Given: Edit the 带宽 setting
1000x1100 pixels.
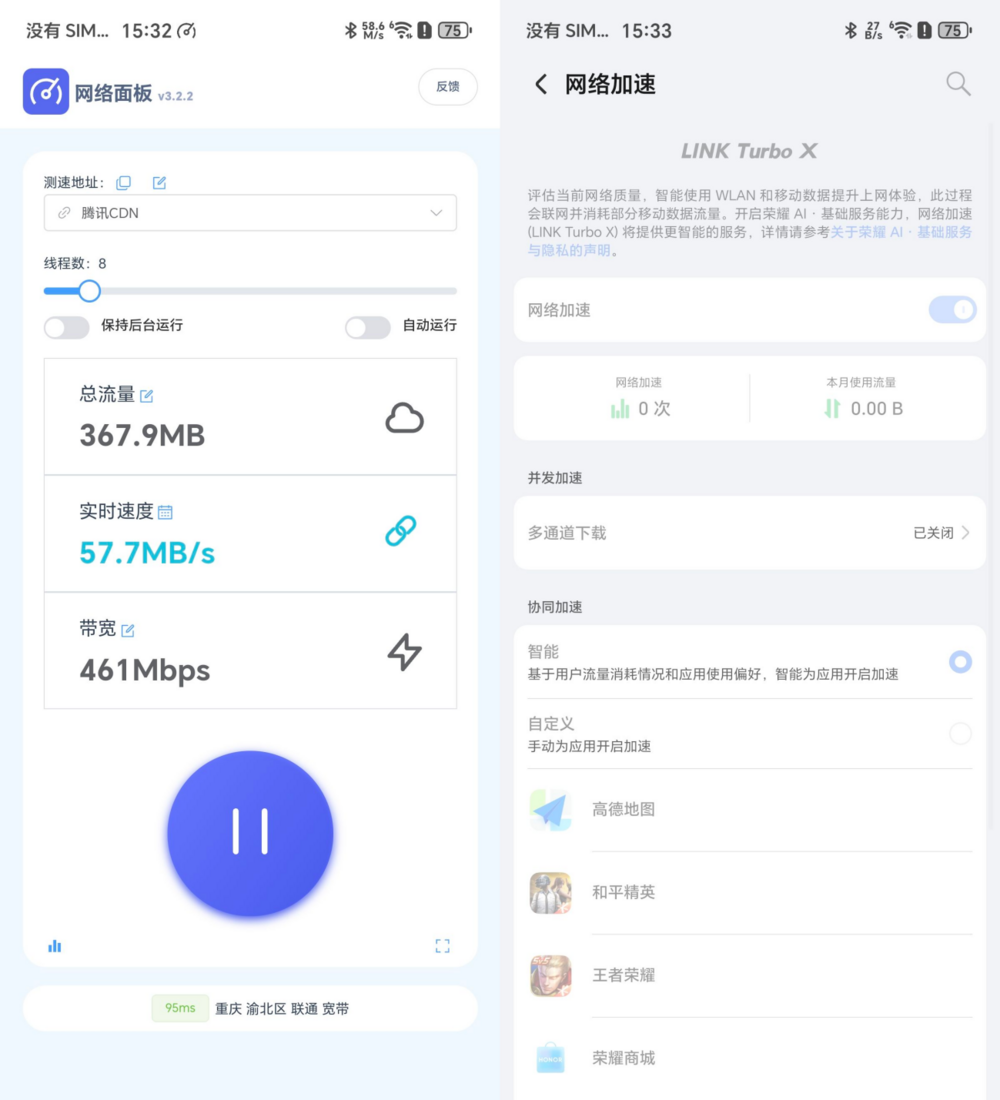Looking at the screenshot, I should (x=128, y=630).
